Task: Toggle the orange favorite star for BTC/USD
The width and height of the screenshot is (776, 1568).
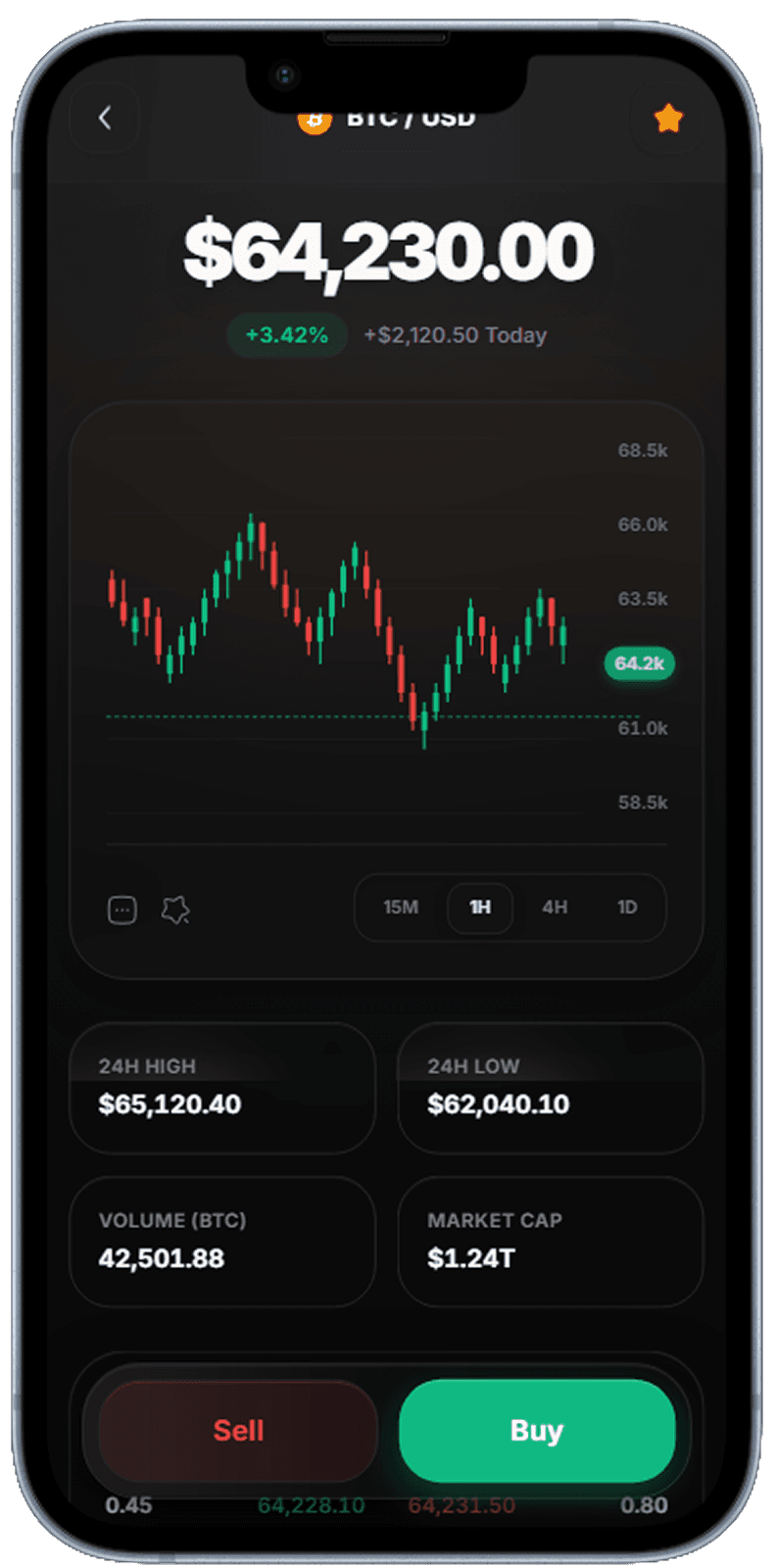Action: [667, 118]
